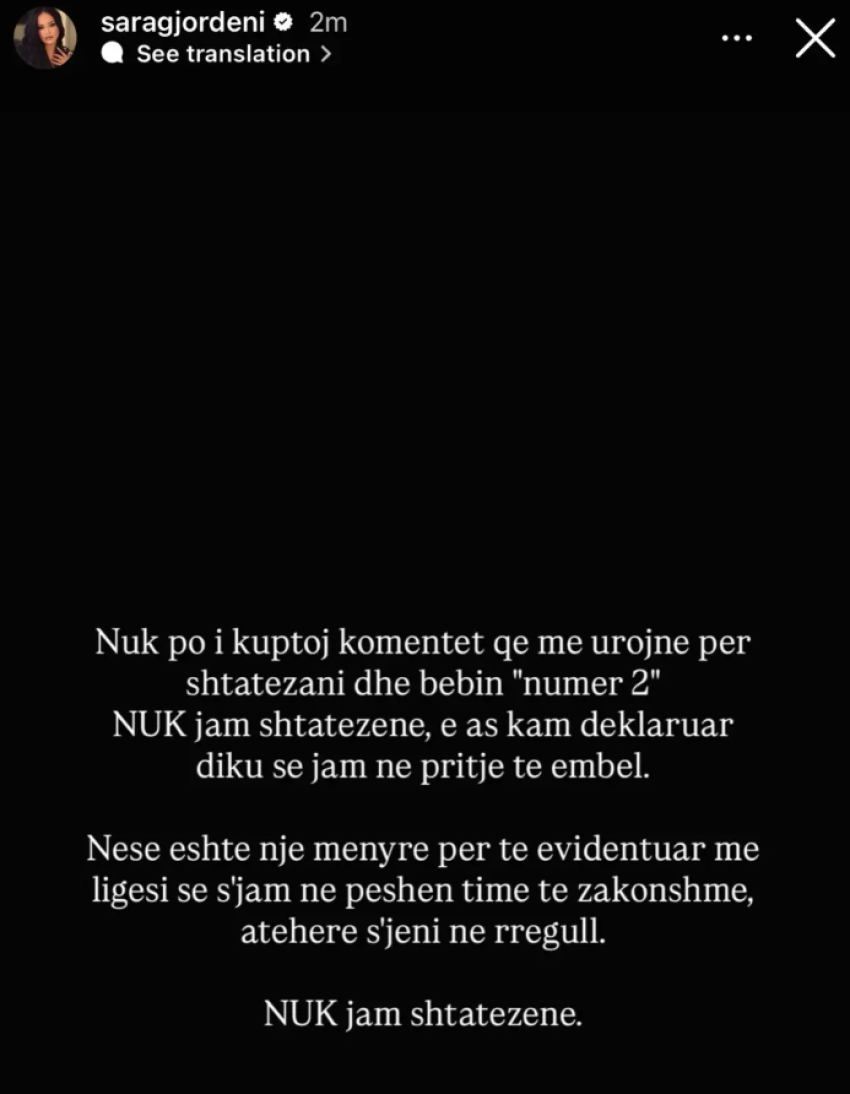Open the three-dot story options menu
850x1094 pixels.
[x=736, y=38]
